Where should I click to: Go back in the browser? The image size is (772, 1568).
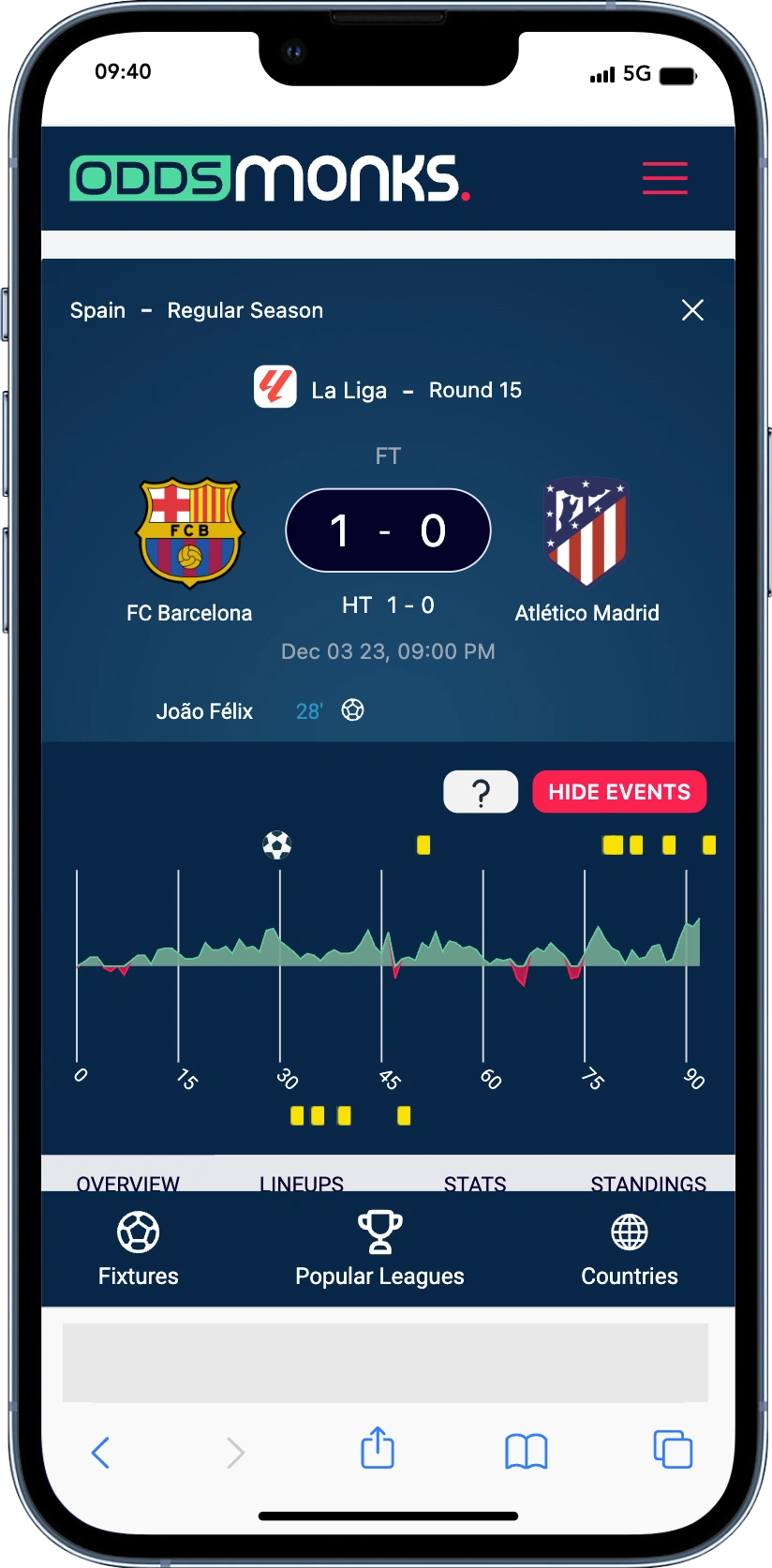point(101,1453)
